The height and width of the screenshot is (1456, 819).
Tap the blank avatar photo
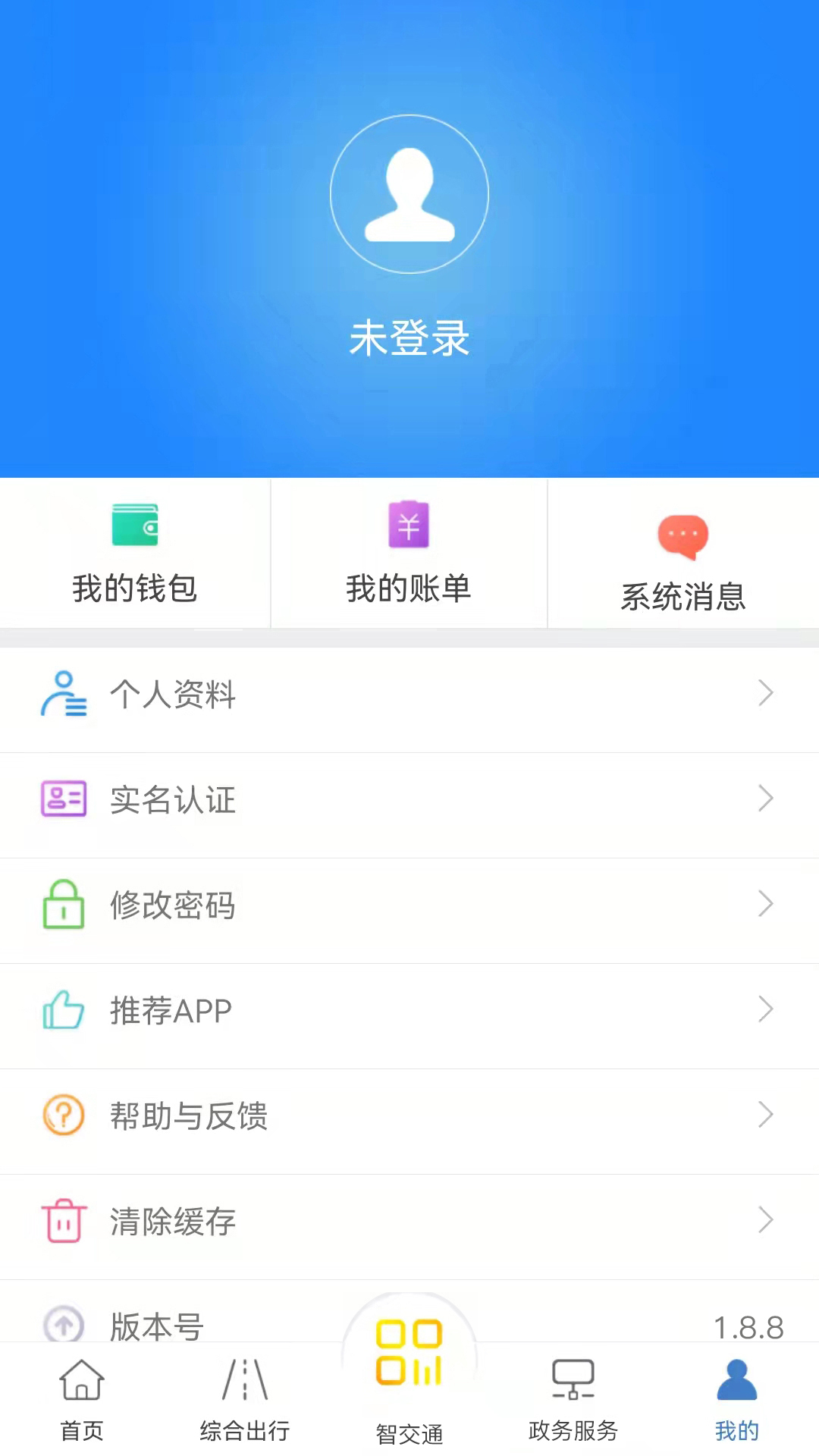pos(409,194)
